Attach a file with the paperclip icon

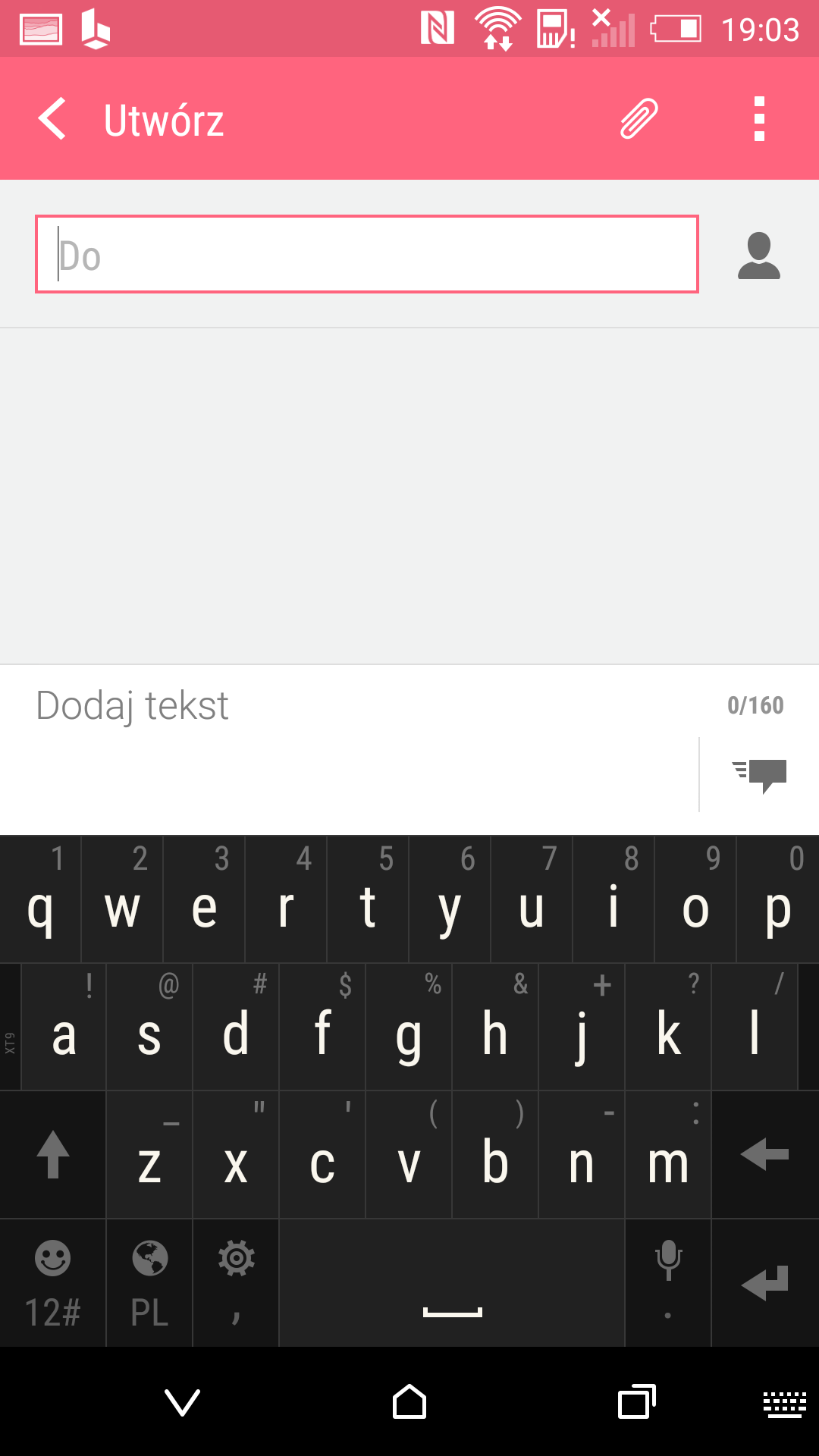[x=639, y=119]
